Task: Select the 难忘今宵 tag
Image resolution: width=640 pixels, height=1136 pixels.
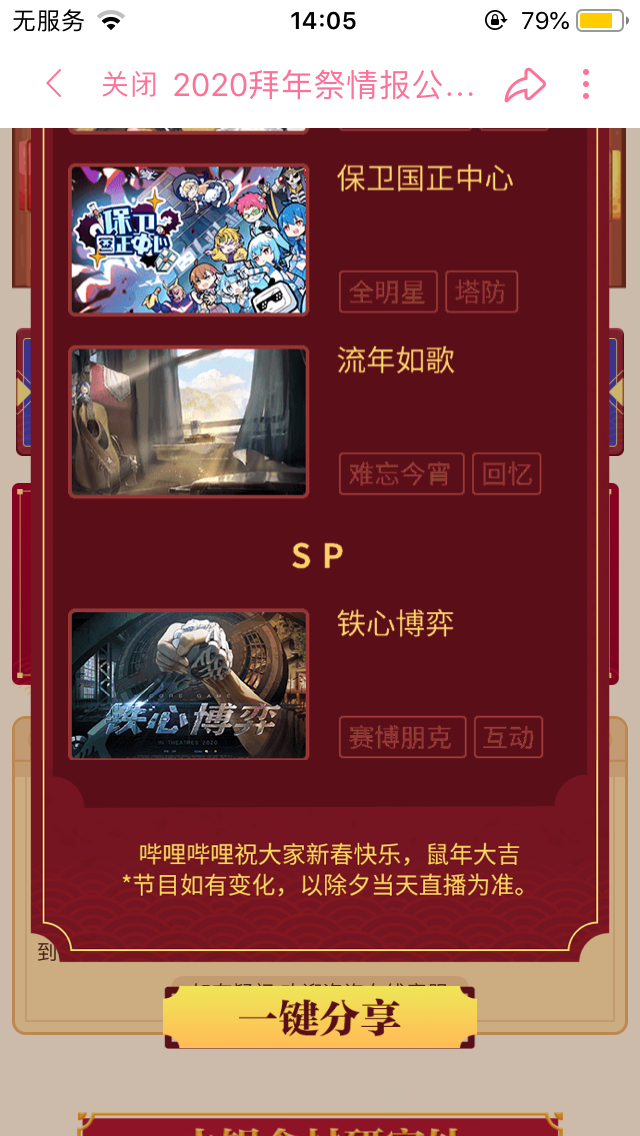Action: coord(400,474)
